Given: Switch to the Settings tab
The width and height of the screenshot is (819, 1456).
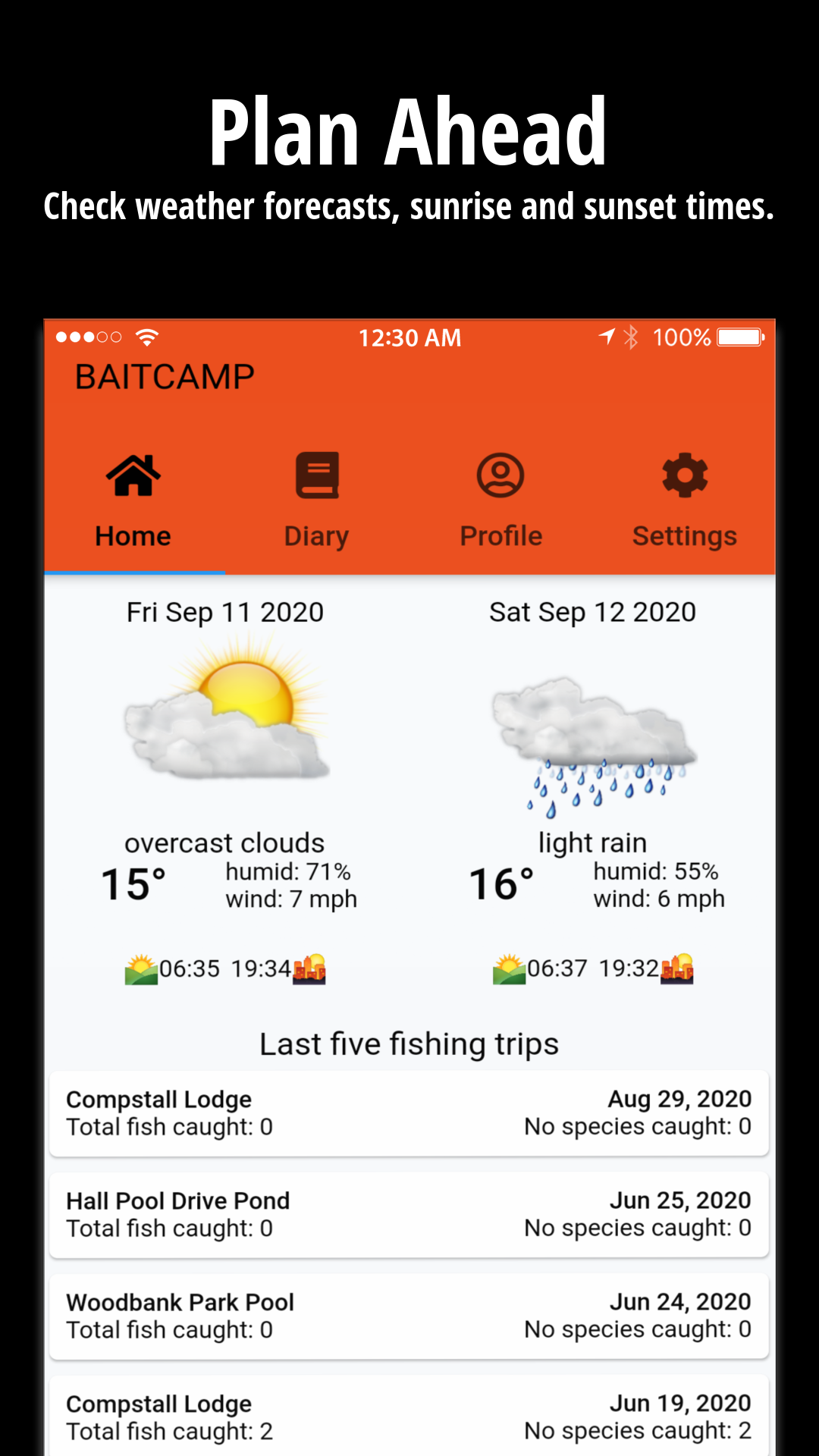Looking at the screenshot, I should click(x=684, y=535).
